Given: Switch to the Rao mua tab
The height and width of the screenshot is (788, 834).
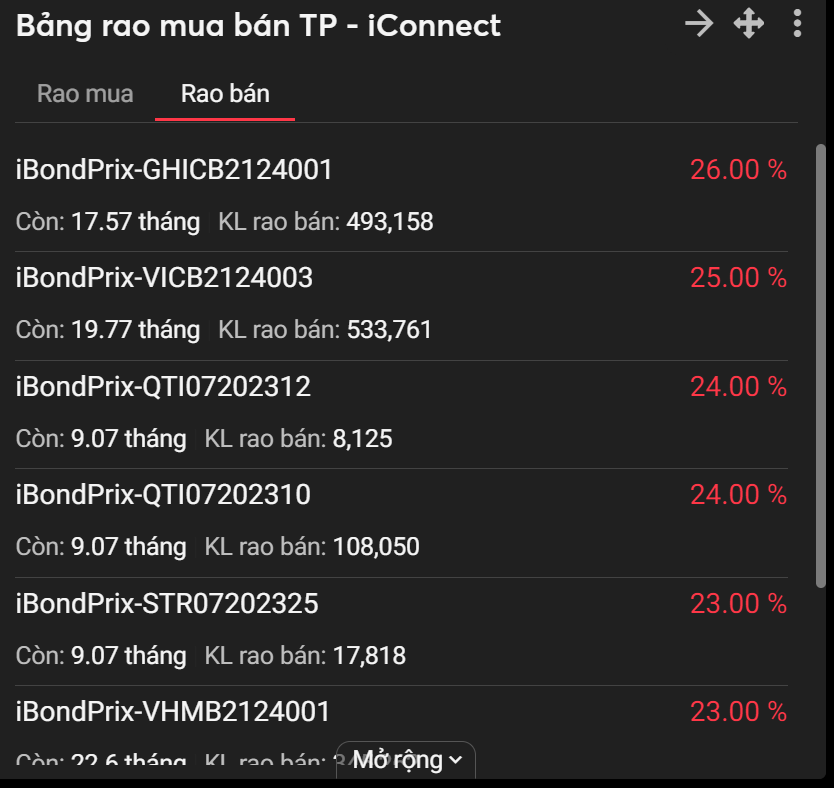Looking at the screenshot, I should click(x=85, y=94).
